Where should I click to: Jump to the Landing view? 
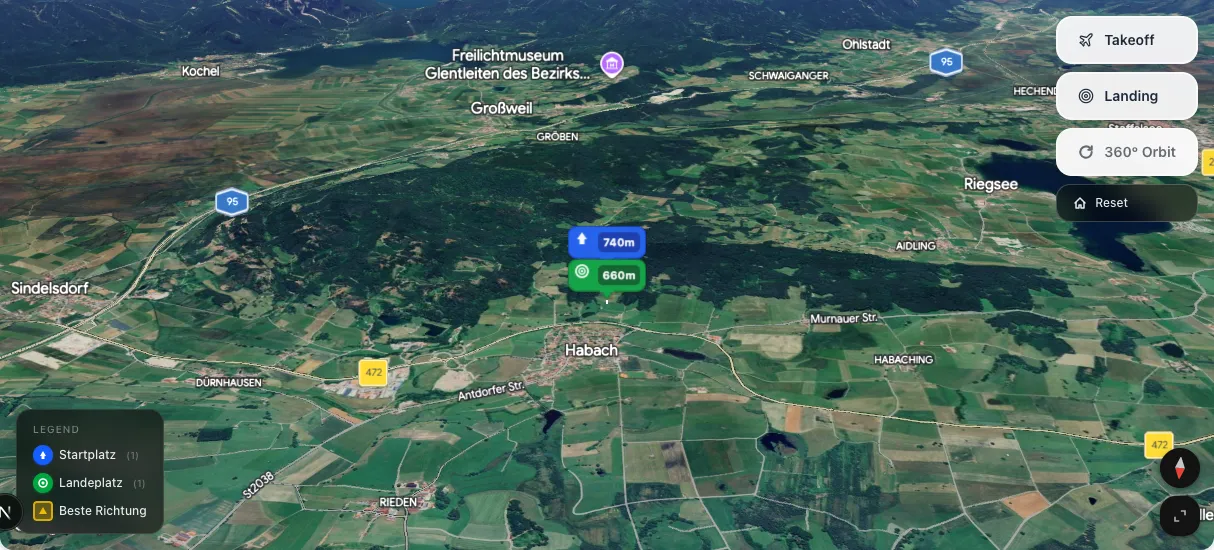coord(1126,96)
